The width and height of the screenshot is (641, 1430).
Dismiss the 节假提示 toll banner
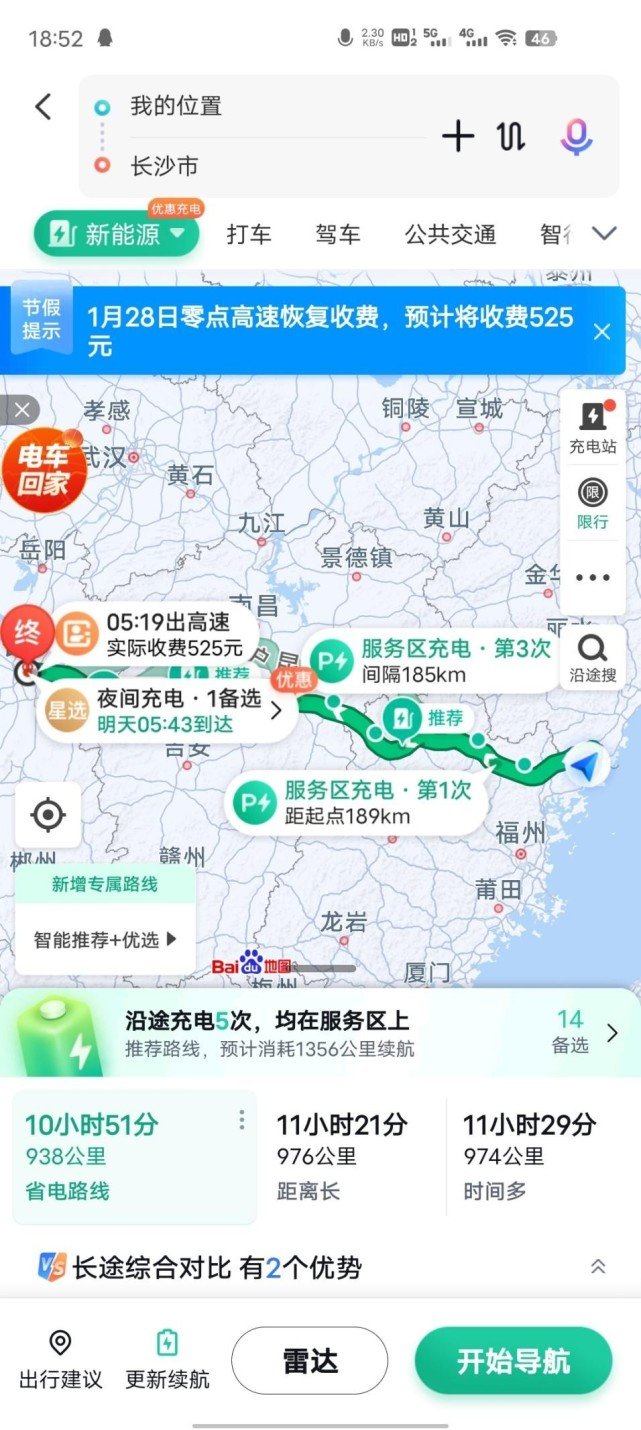pos(602,332)
